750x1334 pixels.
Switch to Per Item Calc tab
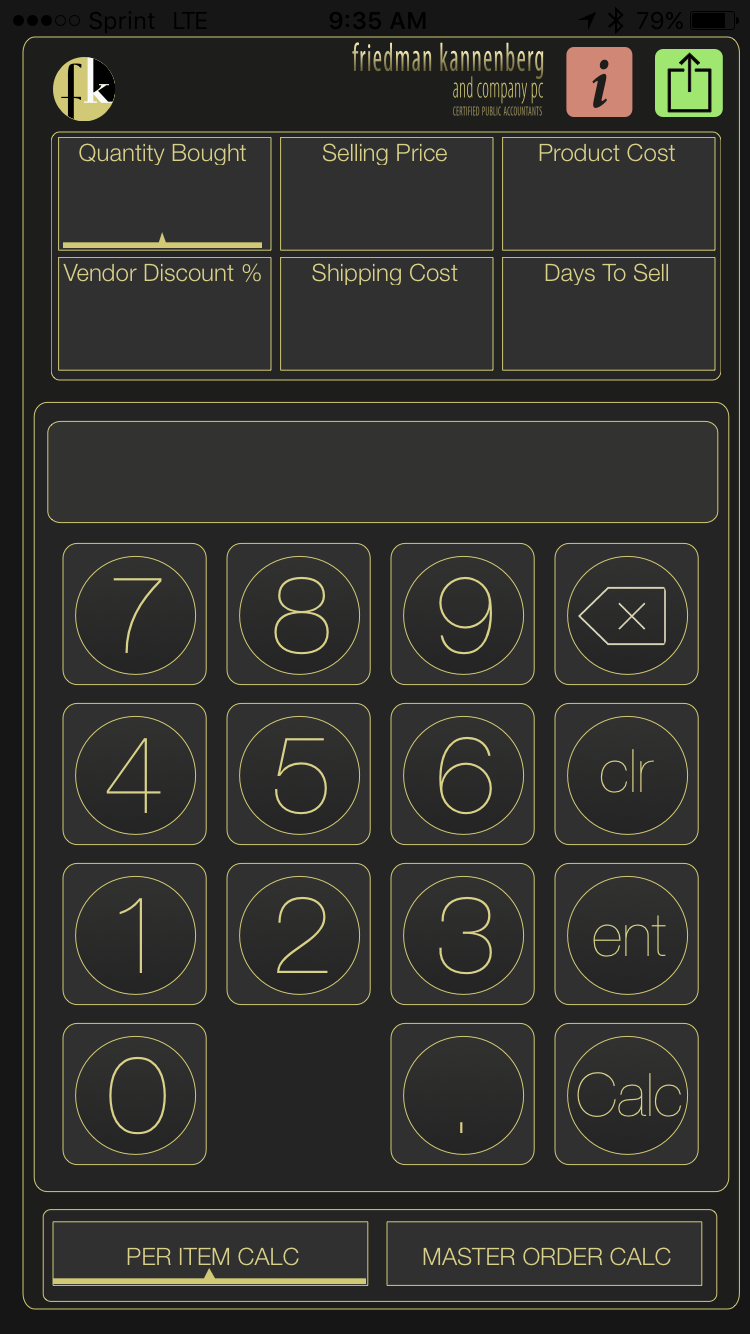click(210, 1256)
